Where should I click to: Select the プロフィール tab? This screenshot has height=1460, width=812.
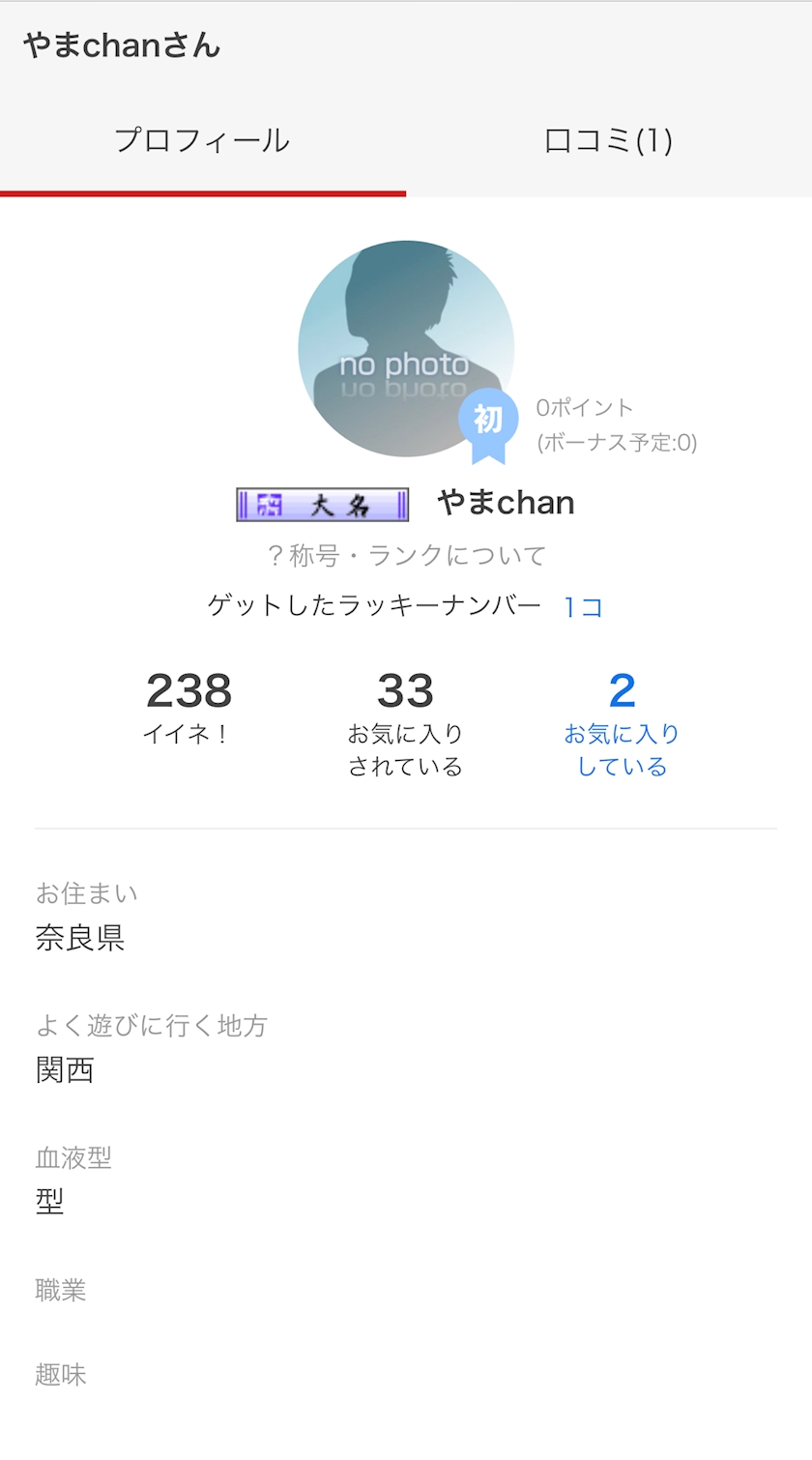203,141
